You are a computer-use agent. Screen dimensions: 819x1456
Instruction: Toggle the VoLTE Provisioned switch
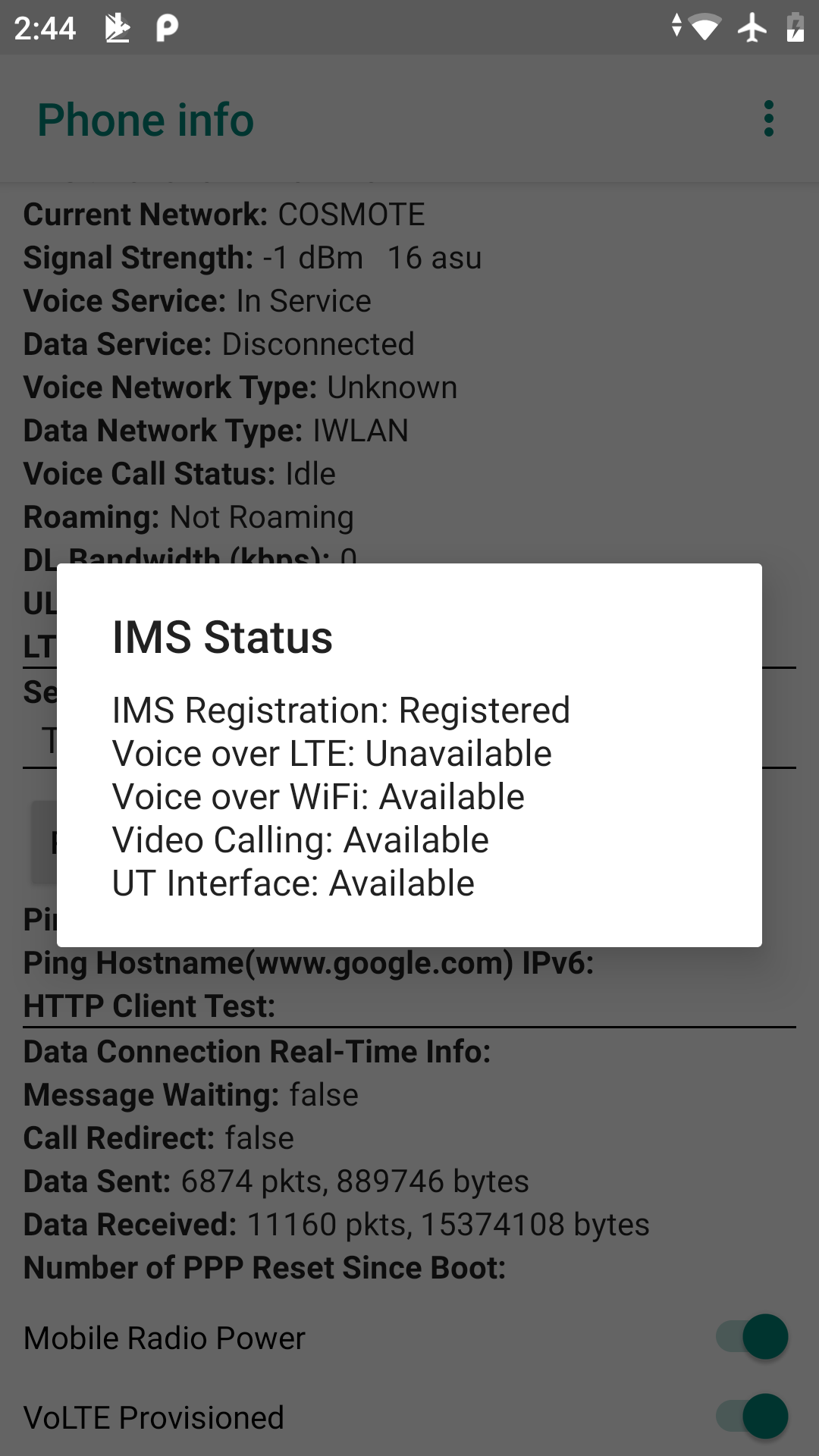click(752, 1417)
